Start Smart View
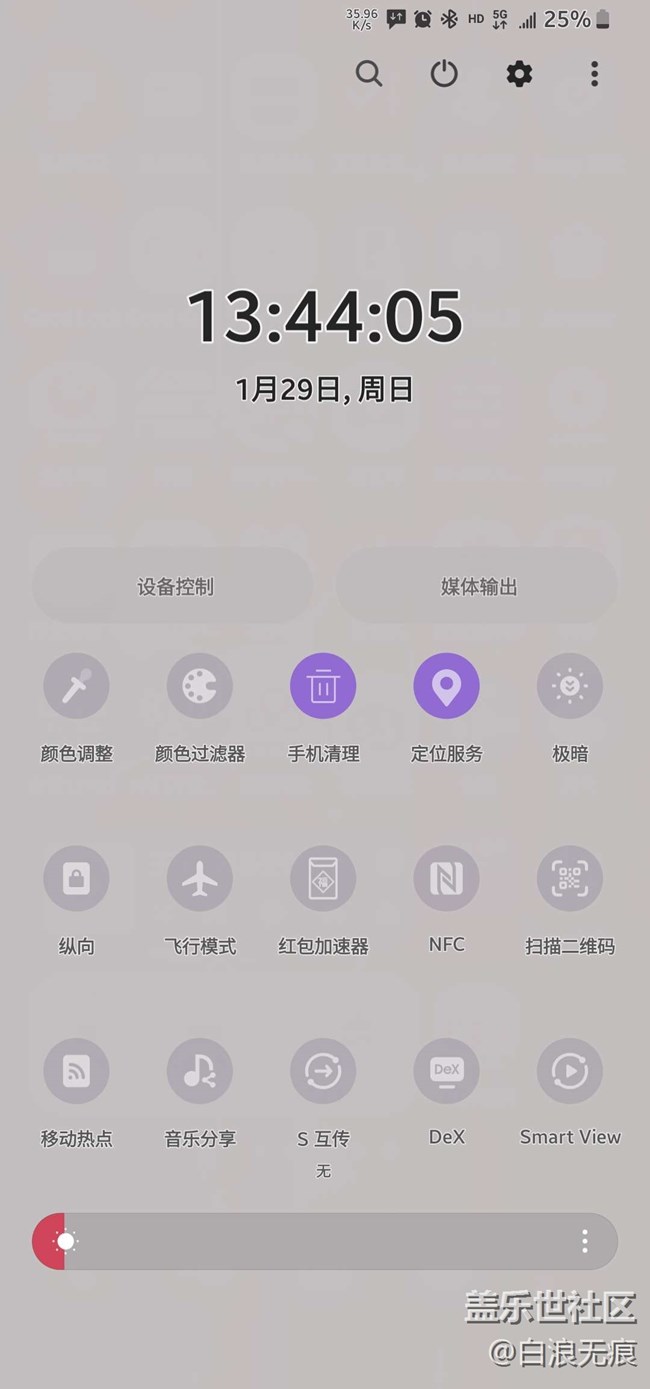 pos(570,1071)
